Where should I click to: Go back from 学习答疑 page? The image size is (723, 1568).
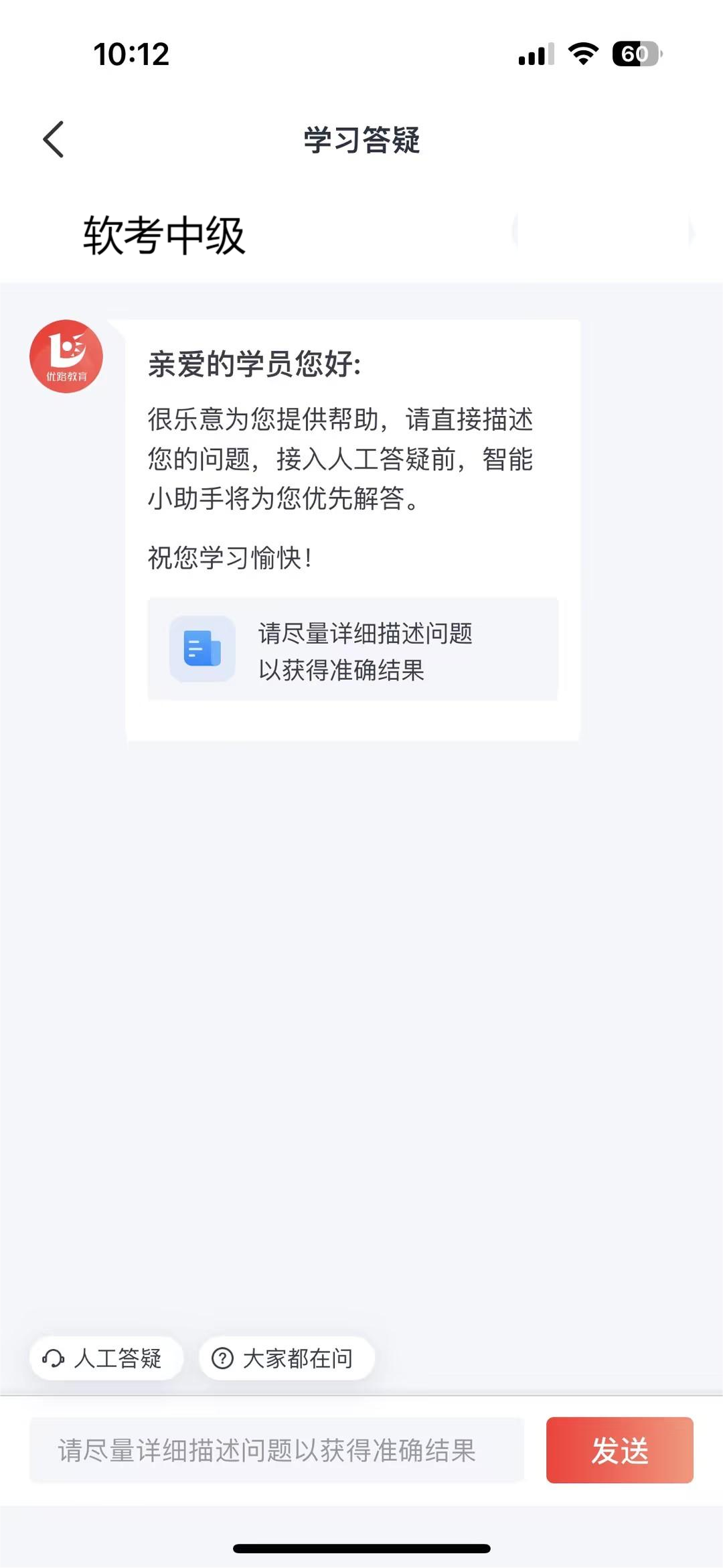54,139
